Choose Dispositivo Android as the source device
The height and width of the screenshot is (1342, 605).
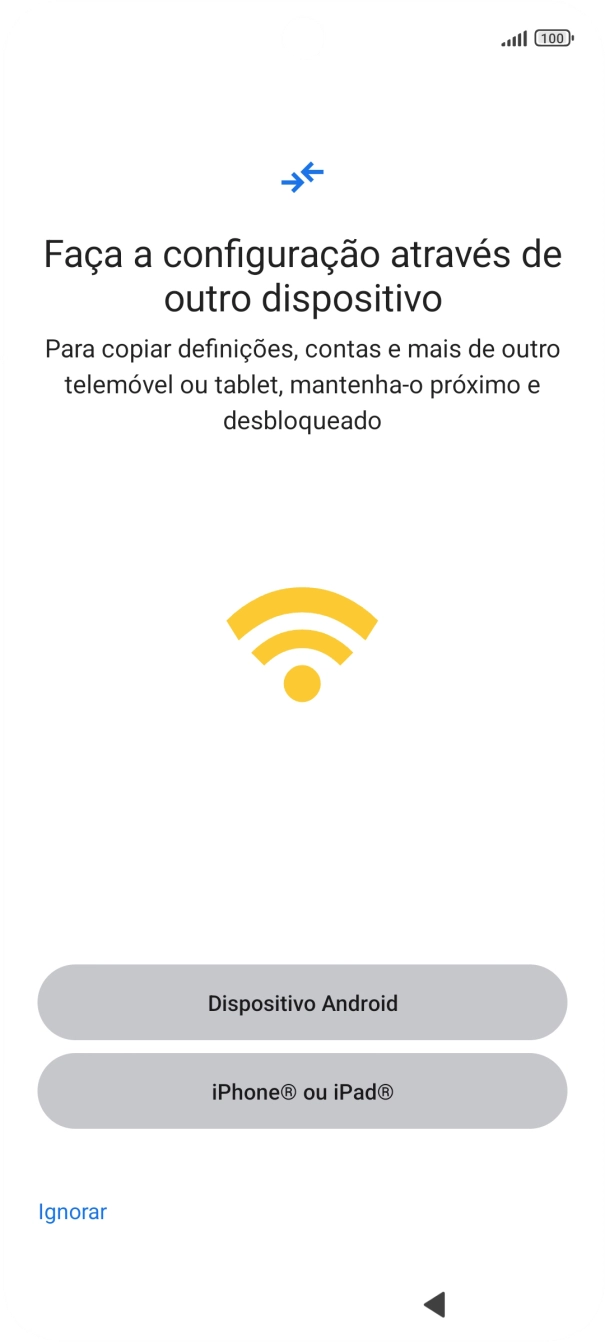[302, 1003]
